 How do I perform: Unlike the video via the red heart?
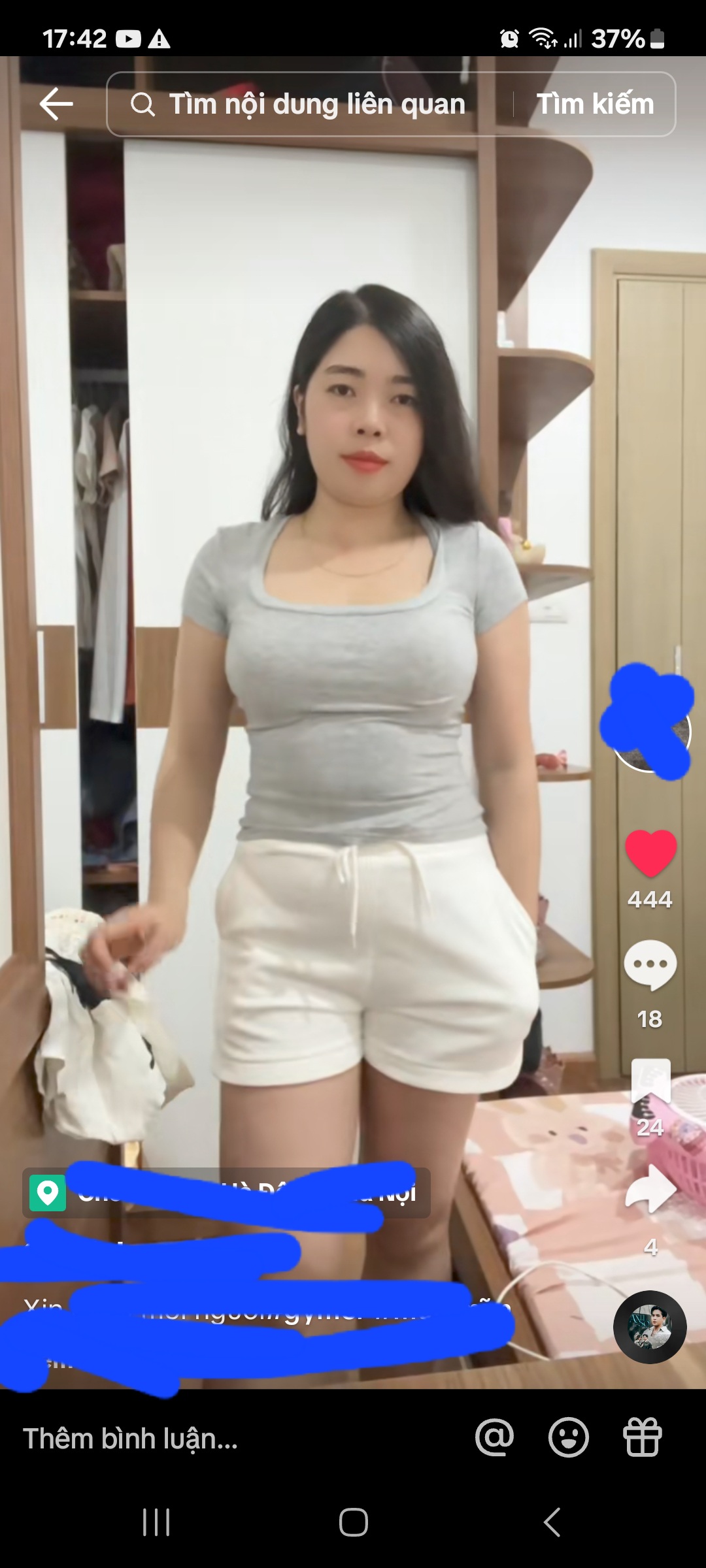650,853
